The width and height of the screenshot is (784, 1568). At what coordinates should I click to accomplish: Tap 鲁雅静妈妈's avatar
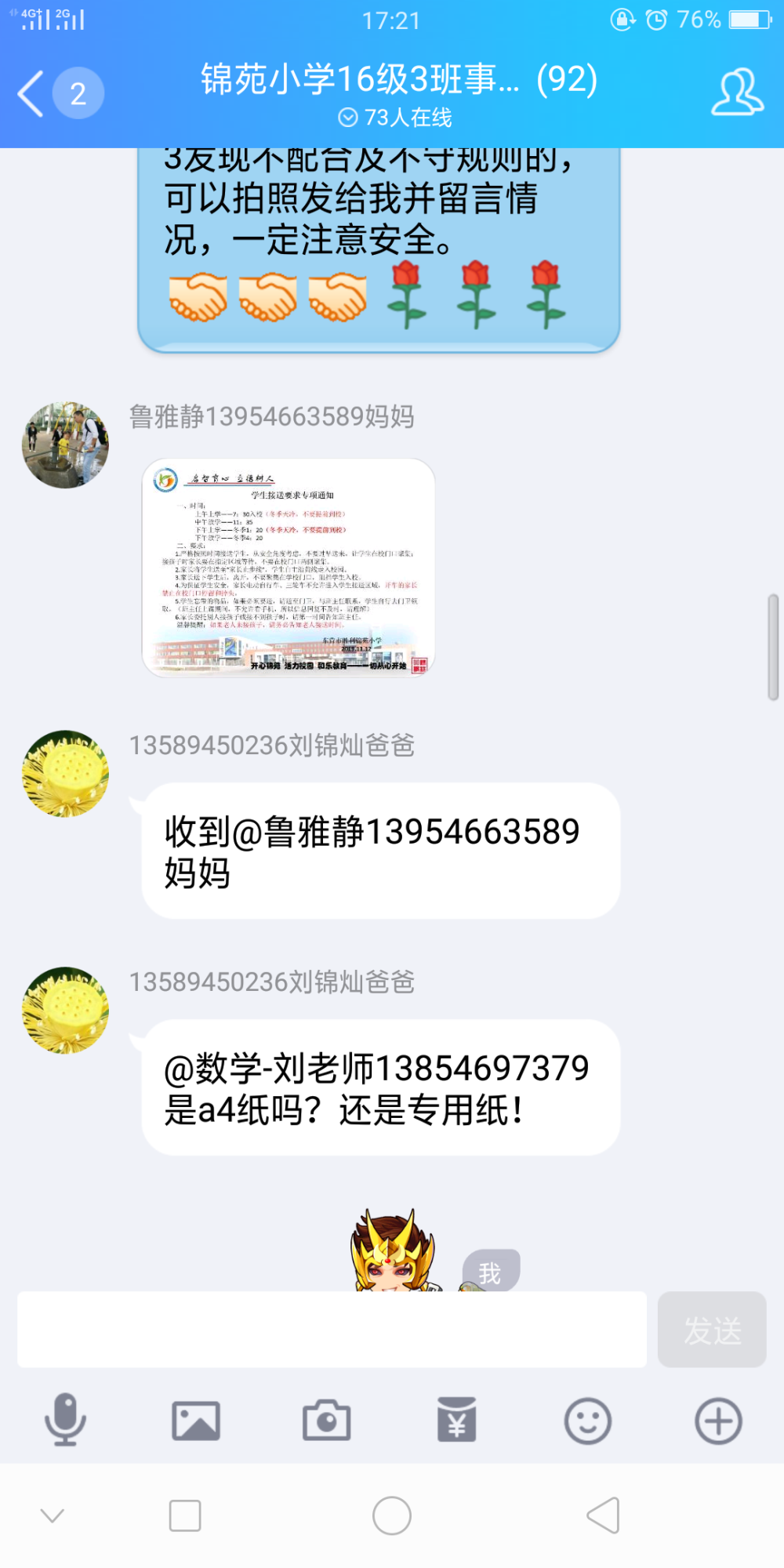[x=65, y=445]
